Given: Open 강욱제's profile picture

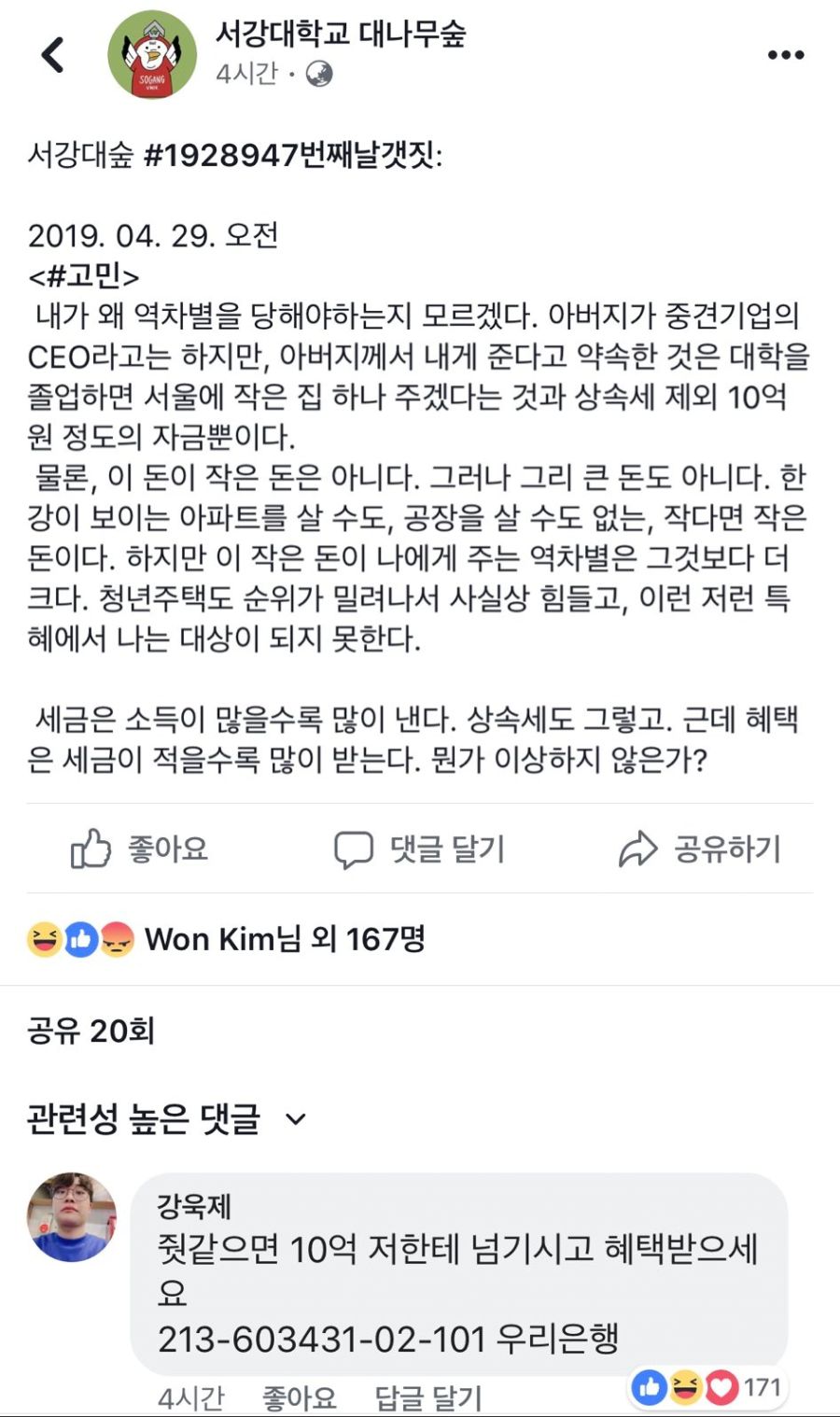Looking at the screenshot, I should [x=72, y=1216].
